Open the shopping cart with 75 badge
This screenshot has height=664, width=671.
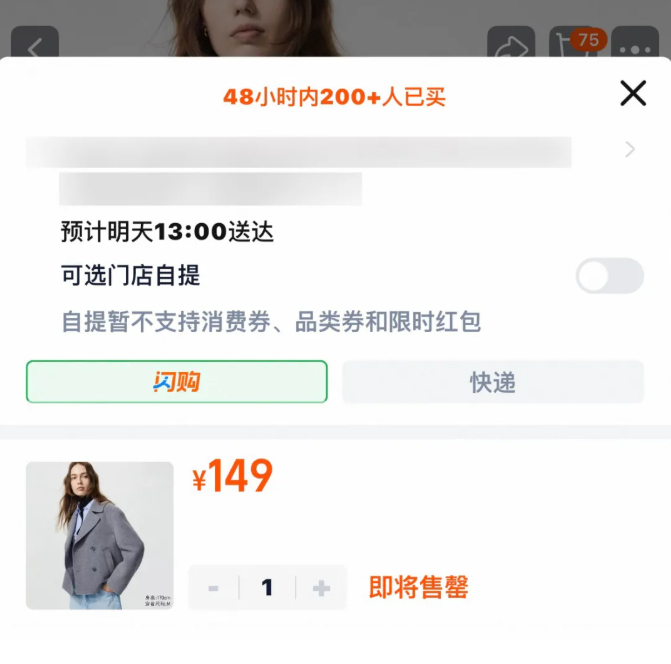[x=573, y=45]
